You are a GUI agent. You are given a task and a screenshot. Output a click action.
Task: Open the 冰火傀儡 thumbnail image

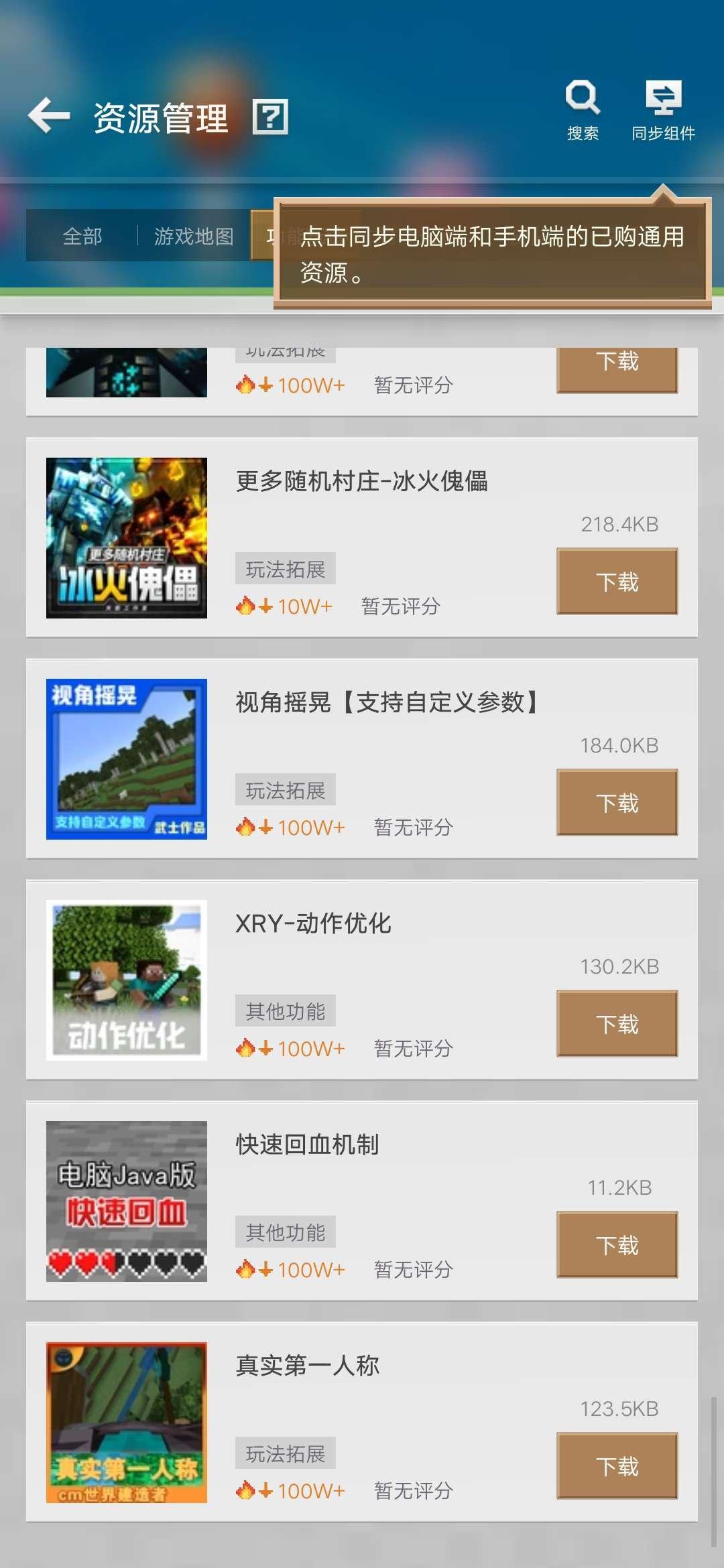tap(125, 541)
